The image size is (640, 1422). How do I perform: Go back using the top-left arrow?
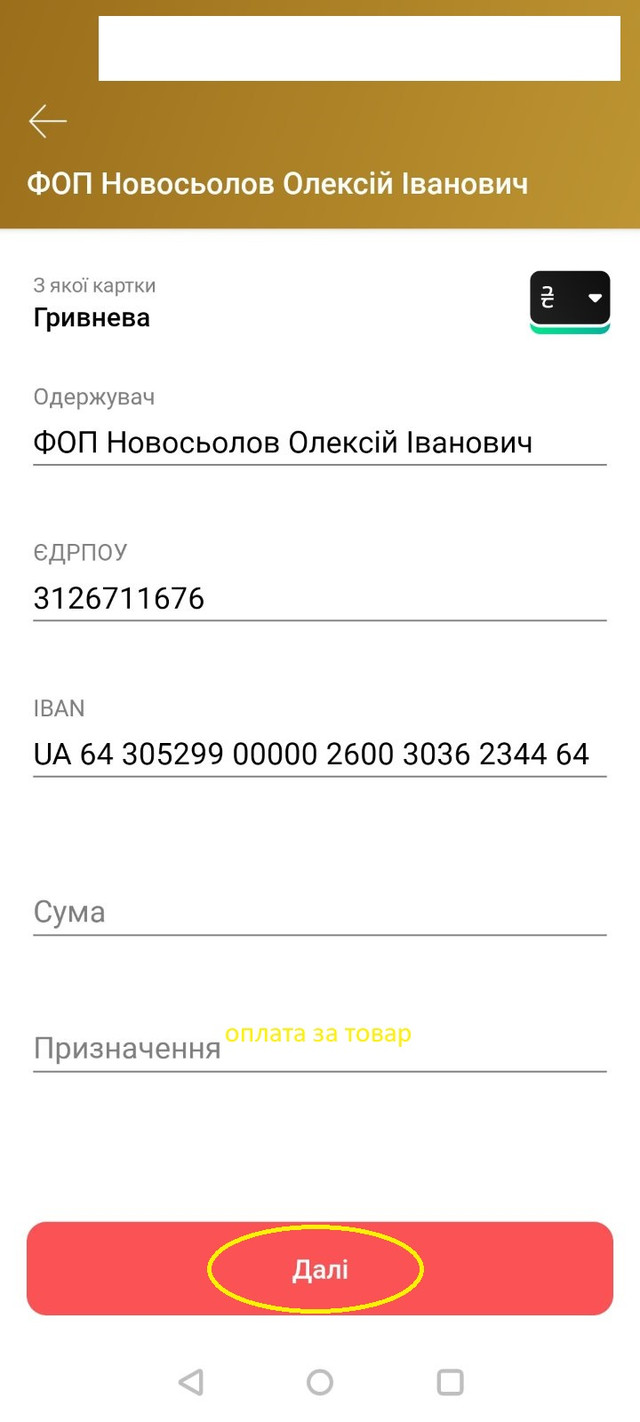click(47, 121)
